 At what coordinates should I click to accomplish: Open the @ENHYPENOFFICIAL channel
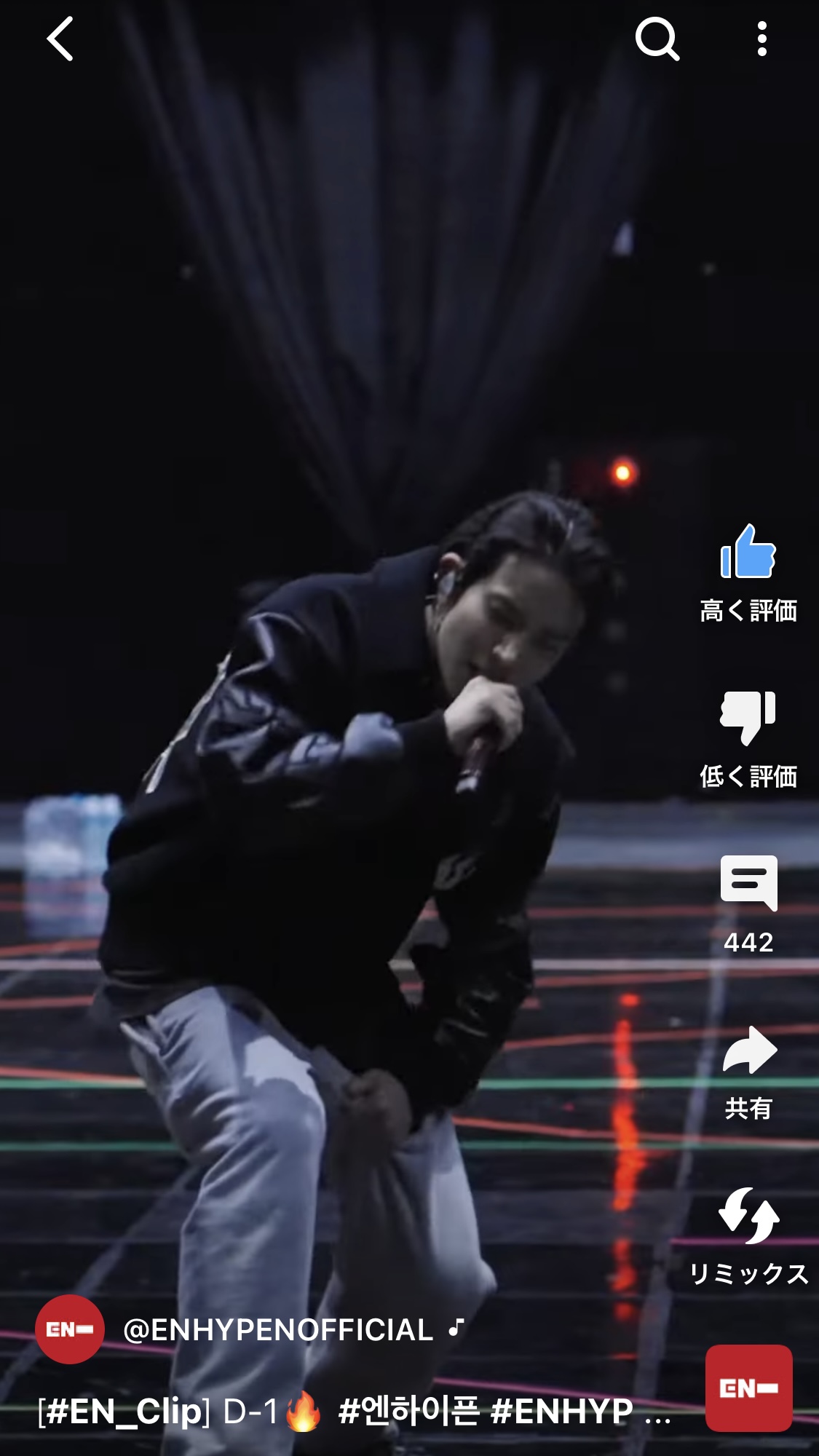click(x=278, y=1330)
